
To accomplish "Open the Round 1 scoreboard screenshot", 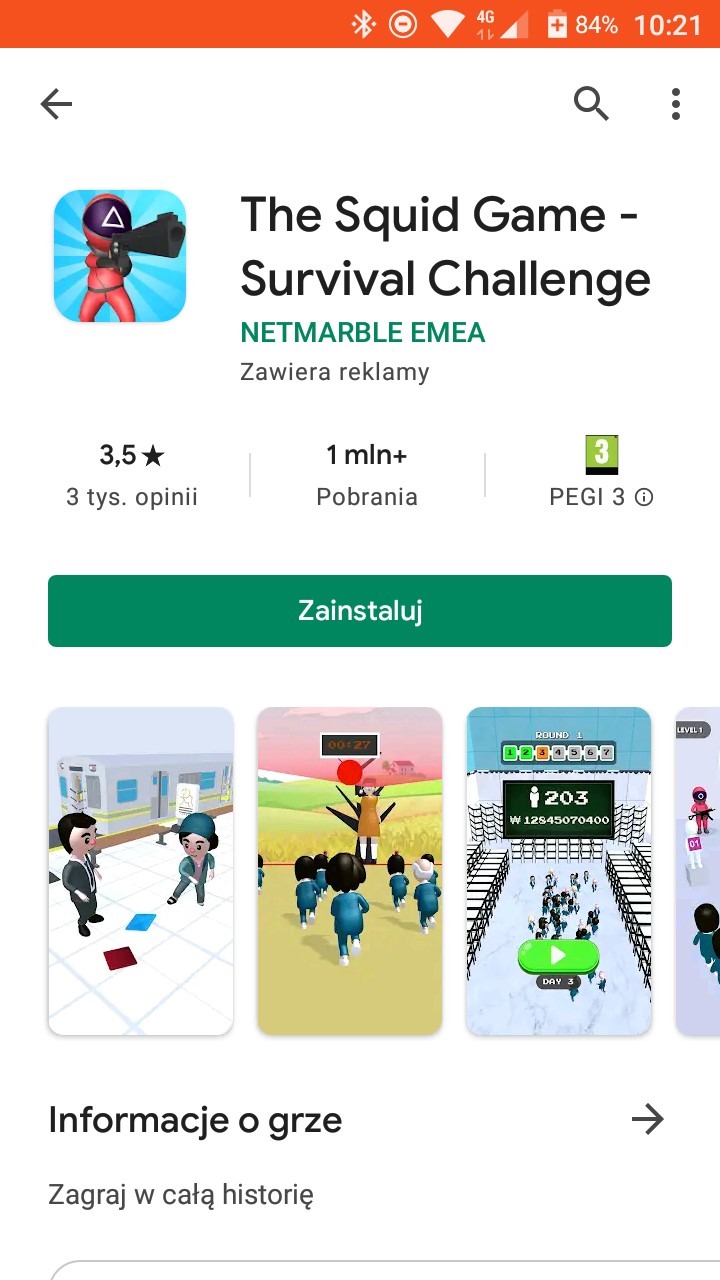I will coord(559,871).
